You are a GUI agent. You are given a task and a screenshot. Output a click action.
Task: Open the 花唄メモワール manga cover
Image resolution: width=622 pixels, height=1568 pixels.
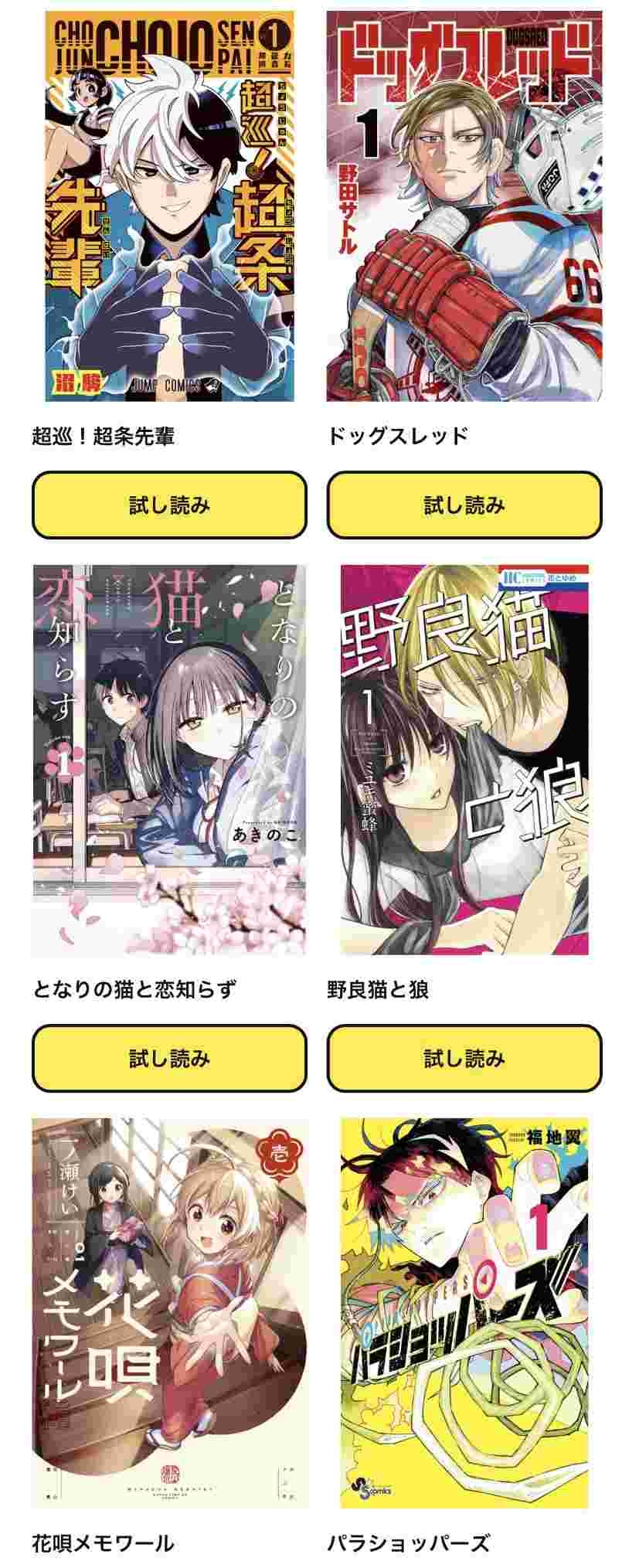169,1312
